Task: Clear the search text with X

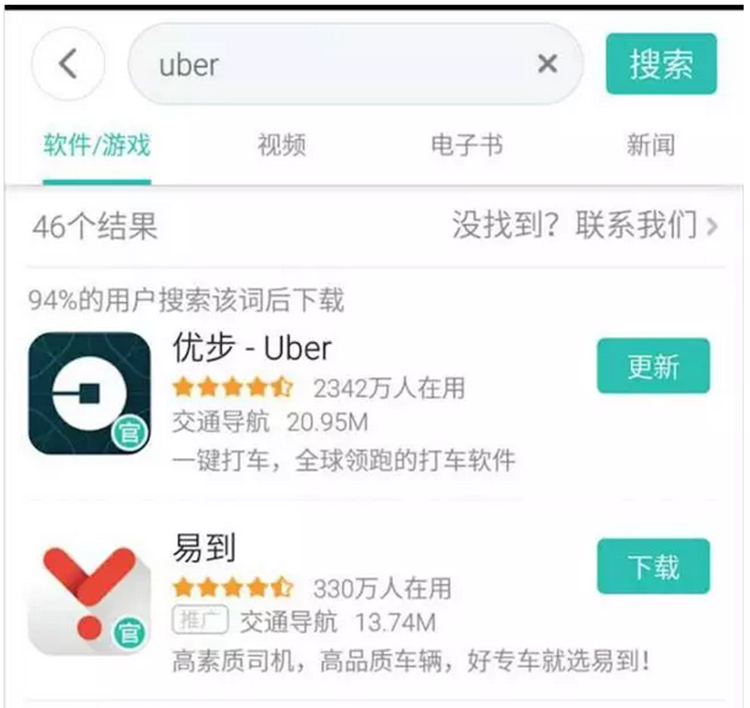Action: [547, 65]
